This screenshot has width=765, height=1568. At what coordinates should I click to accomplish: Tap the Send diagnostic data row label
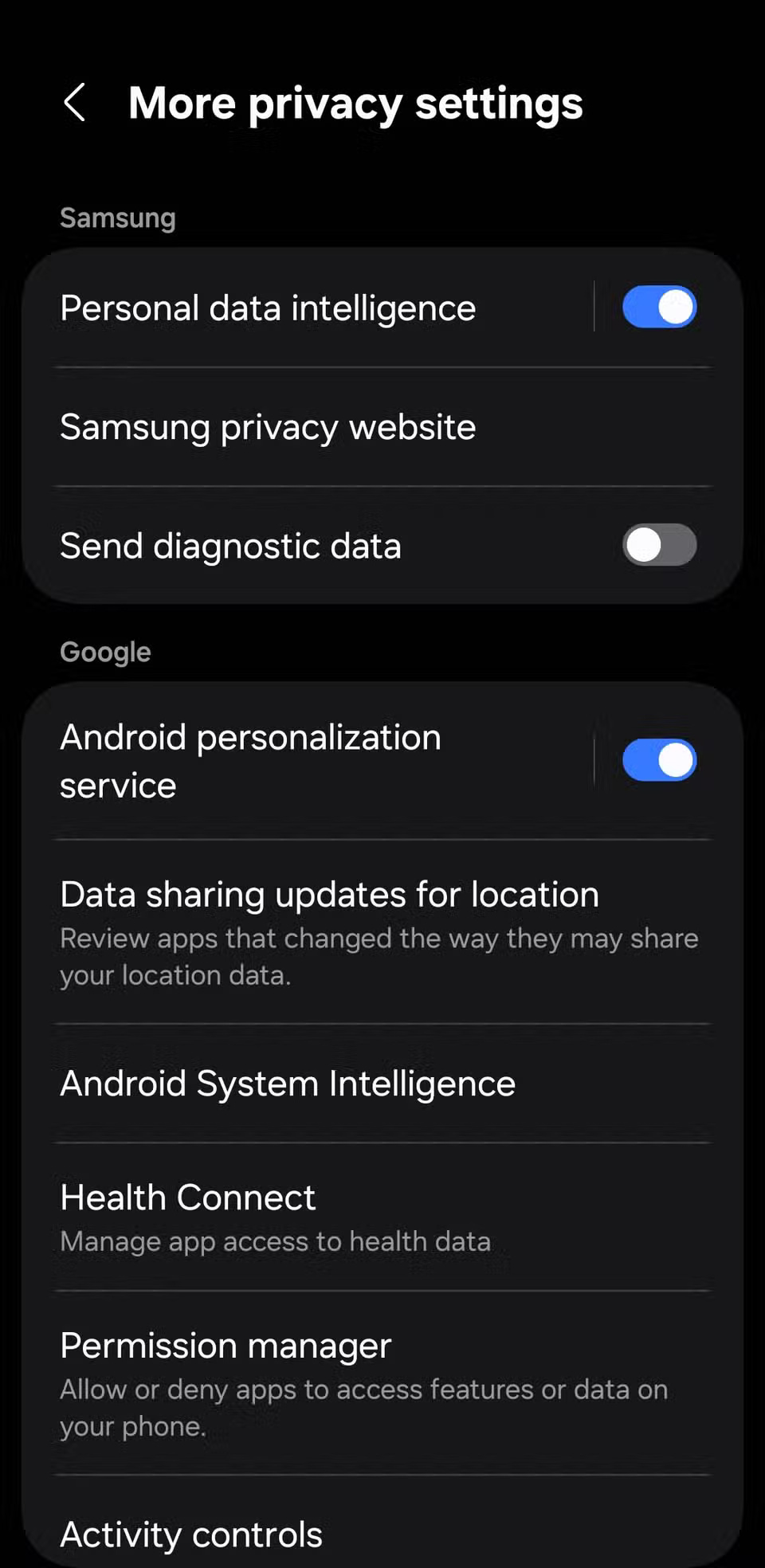230,546
